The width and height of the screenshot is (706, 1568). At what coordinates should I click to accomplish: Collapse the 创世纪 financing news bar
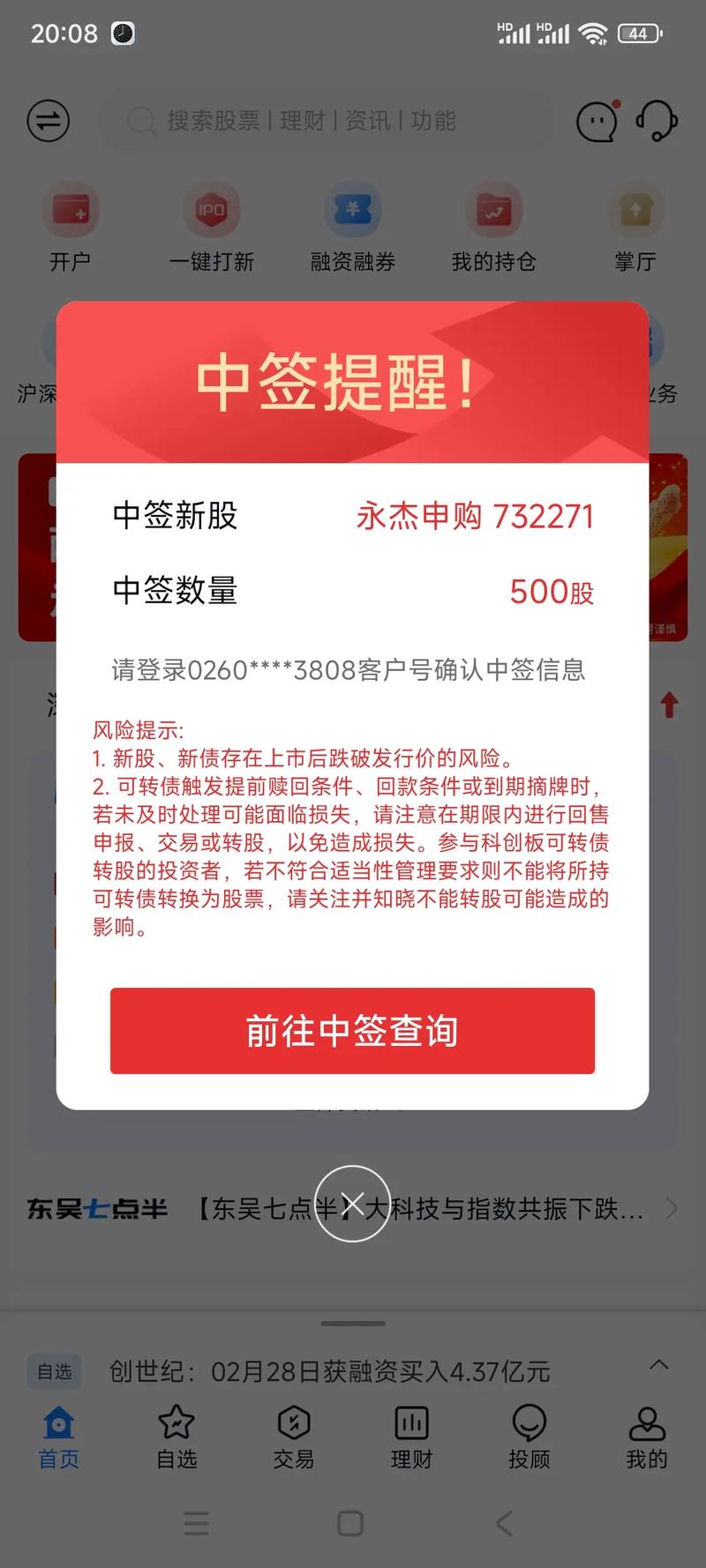click(x=659, y=1365)
